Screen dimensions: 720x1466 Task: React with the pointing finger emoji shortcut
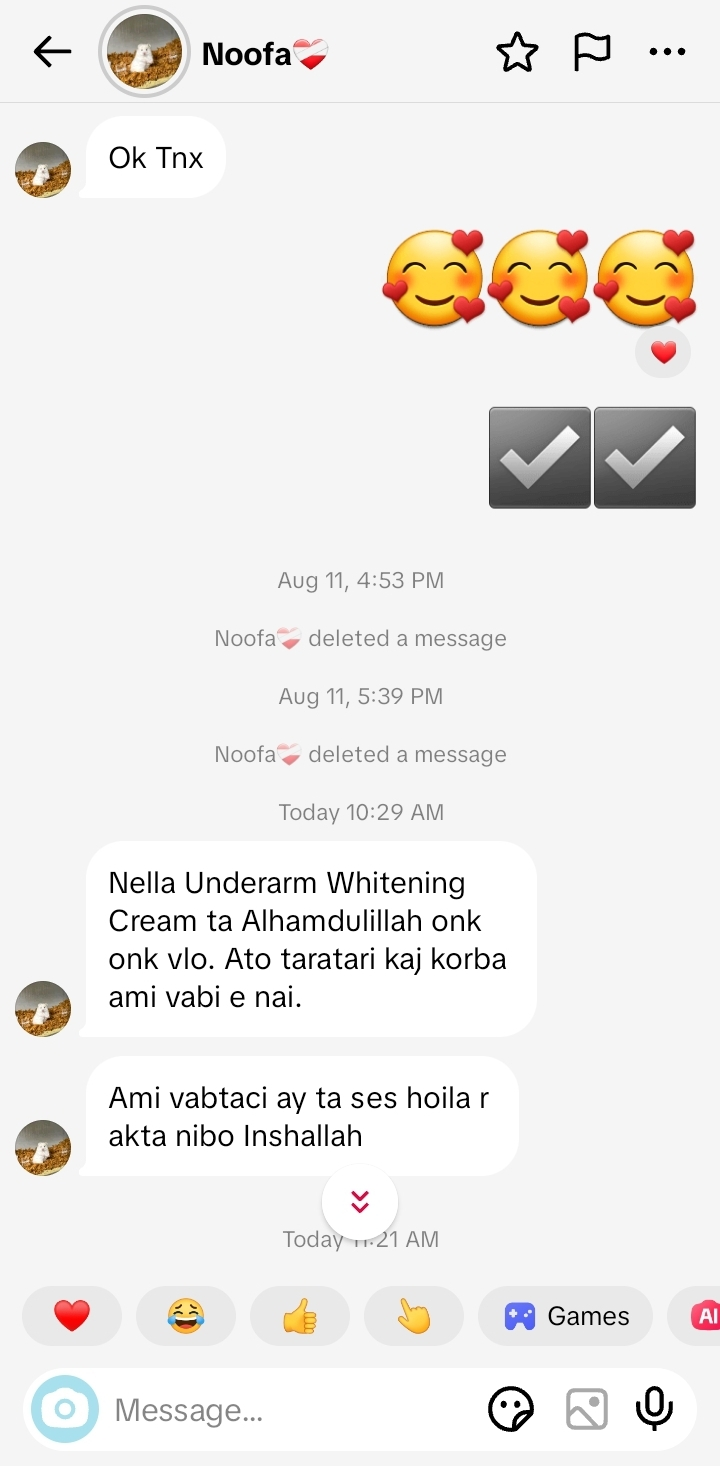pyautogui.click(x=413, y=1316)
